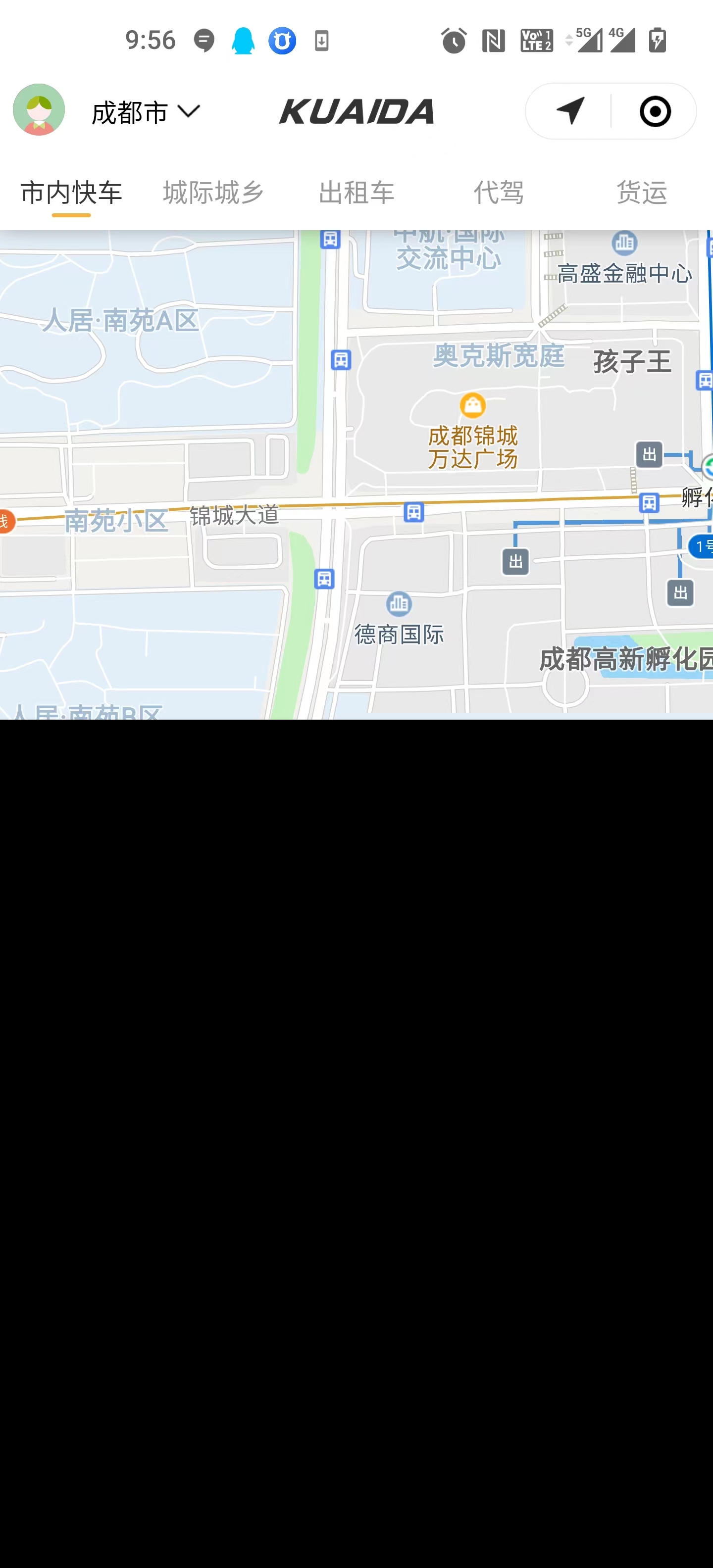Select the 市内快车 tab
This screenshot has height=1568, width=713.
click(71, 193)
